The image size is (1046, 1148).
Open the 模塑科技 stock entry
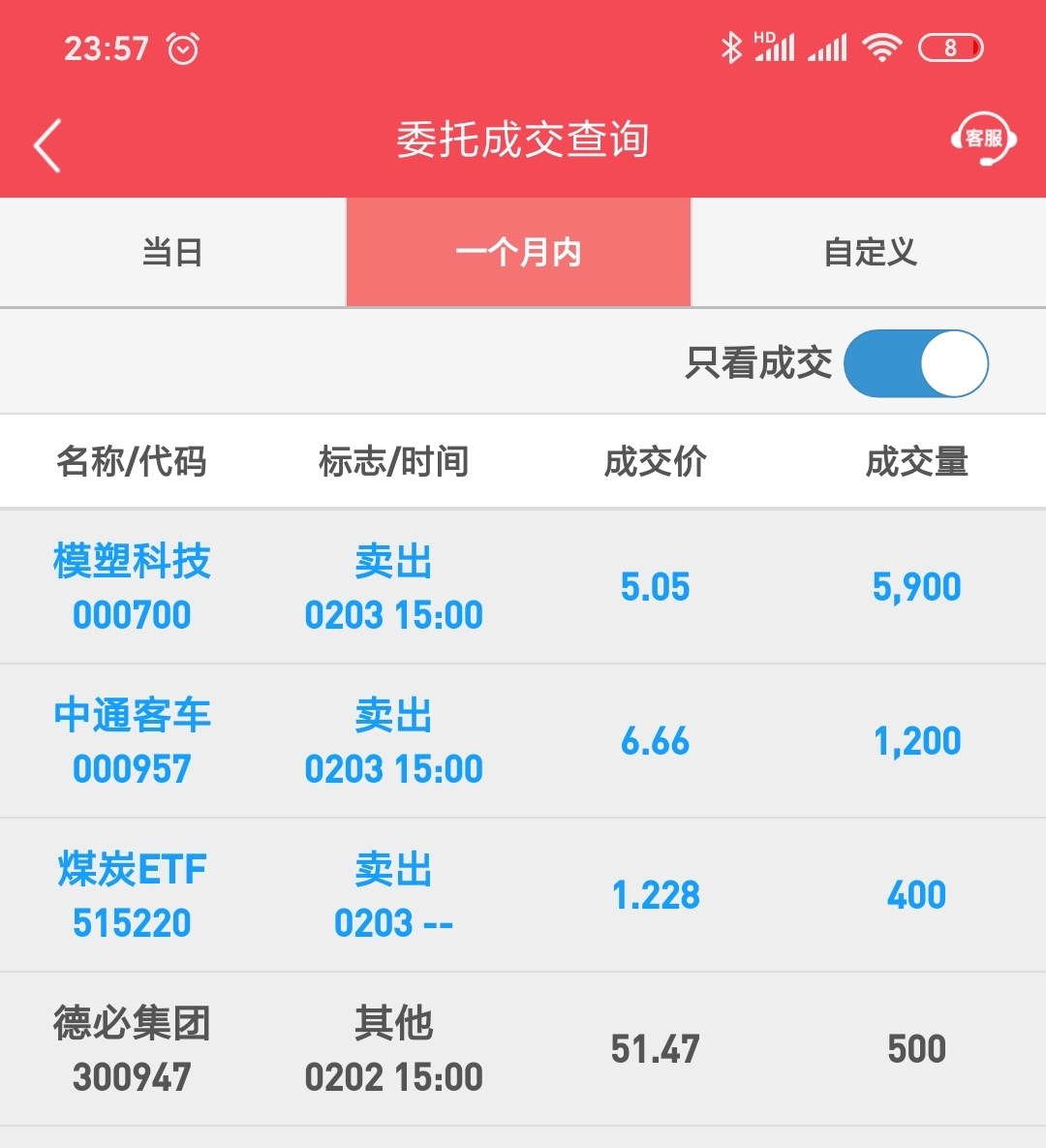point(131,586)
